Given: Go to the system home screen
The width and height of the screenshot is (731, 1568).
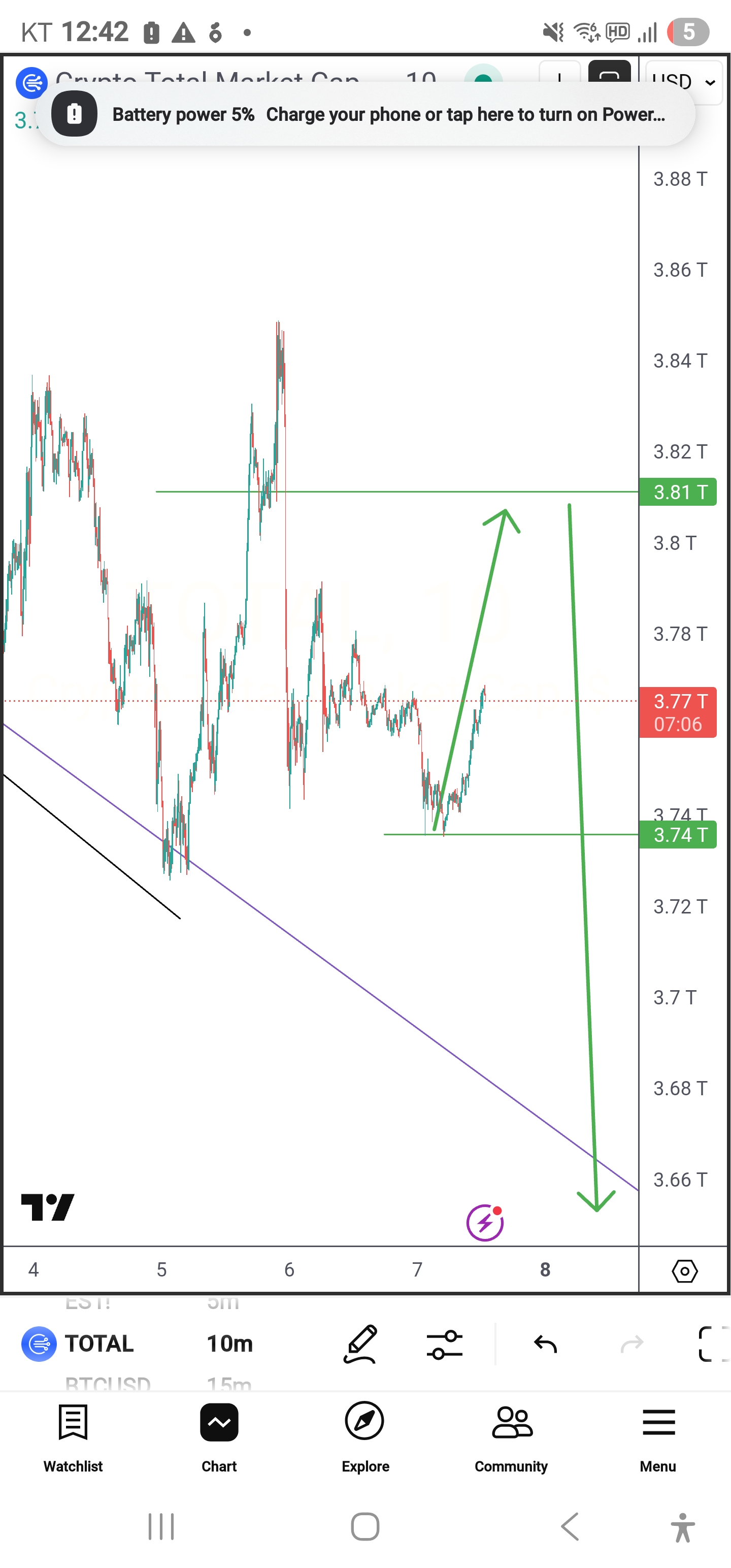Looking at the screenshot, I should (365, 1526).
